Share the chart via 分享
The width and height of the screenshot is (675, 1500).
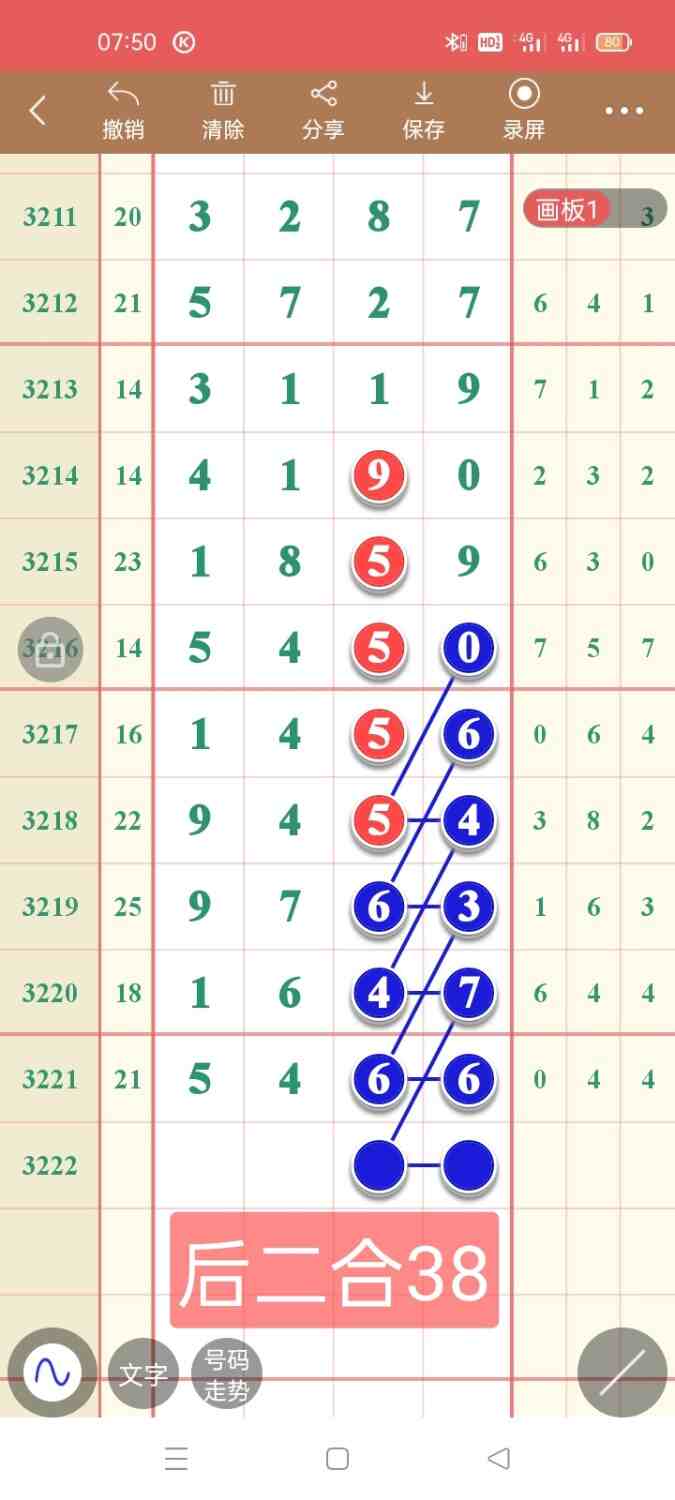[x=323, y=110]
